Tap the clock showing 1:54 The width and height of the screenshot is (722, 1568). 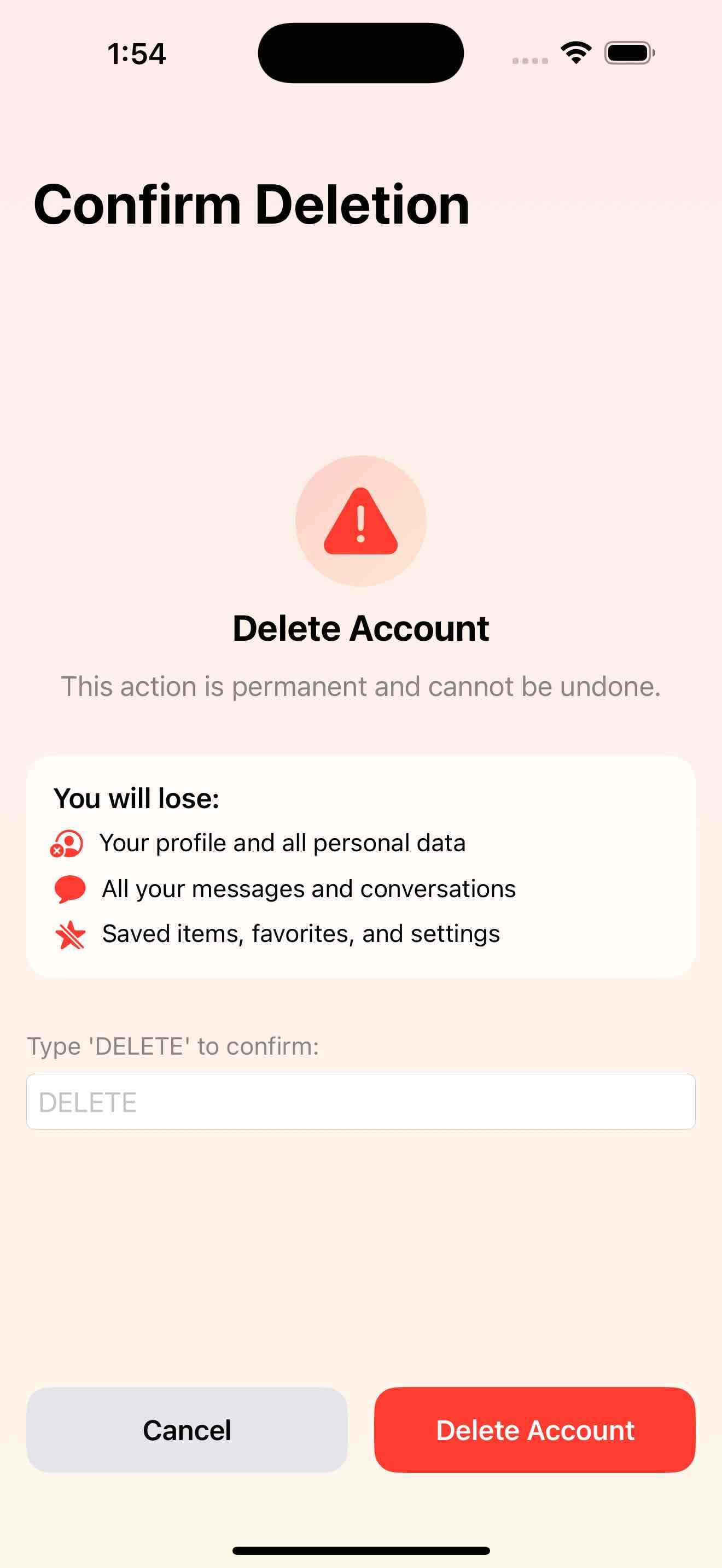[x=135, y=54]
